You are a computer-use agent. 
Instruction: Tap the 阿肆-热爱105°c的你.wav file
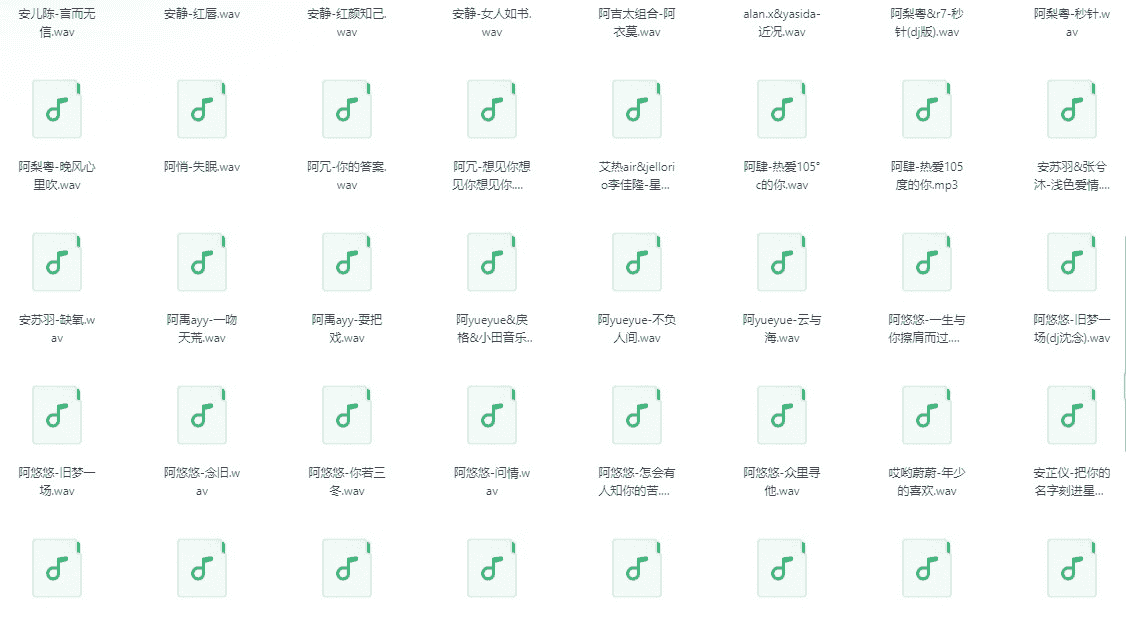point(782,110)
